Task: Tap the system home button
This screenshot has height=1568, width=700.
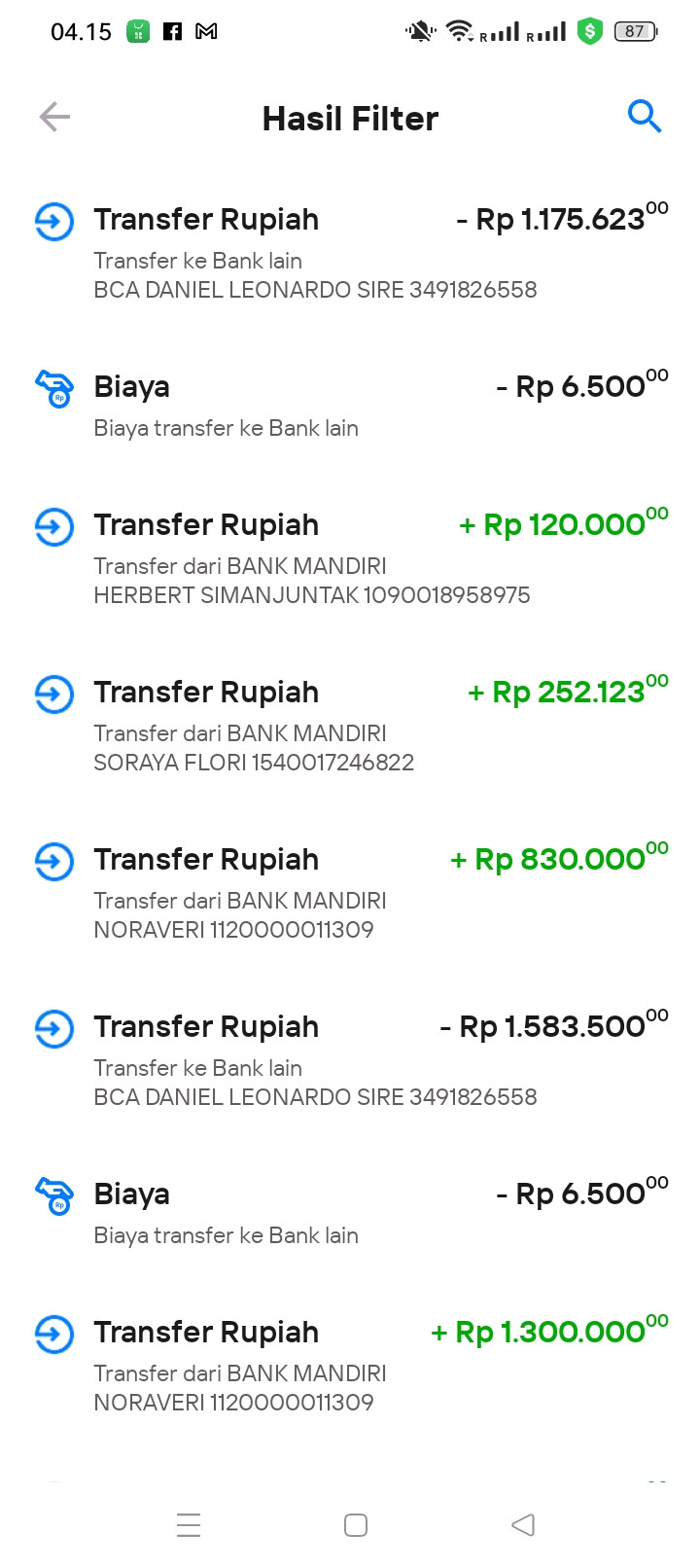Action: tap(356, 1524)
